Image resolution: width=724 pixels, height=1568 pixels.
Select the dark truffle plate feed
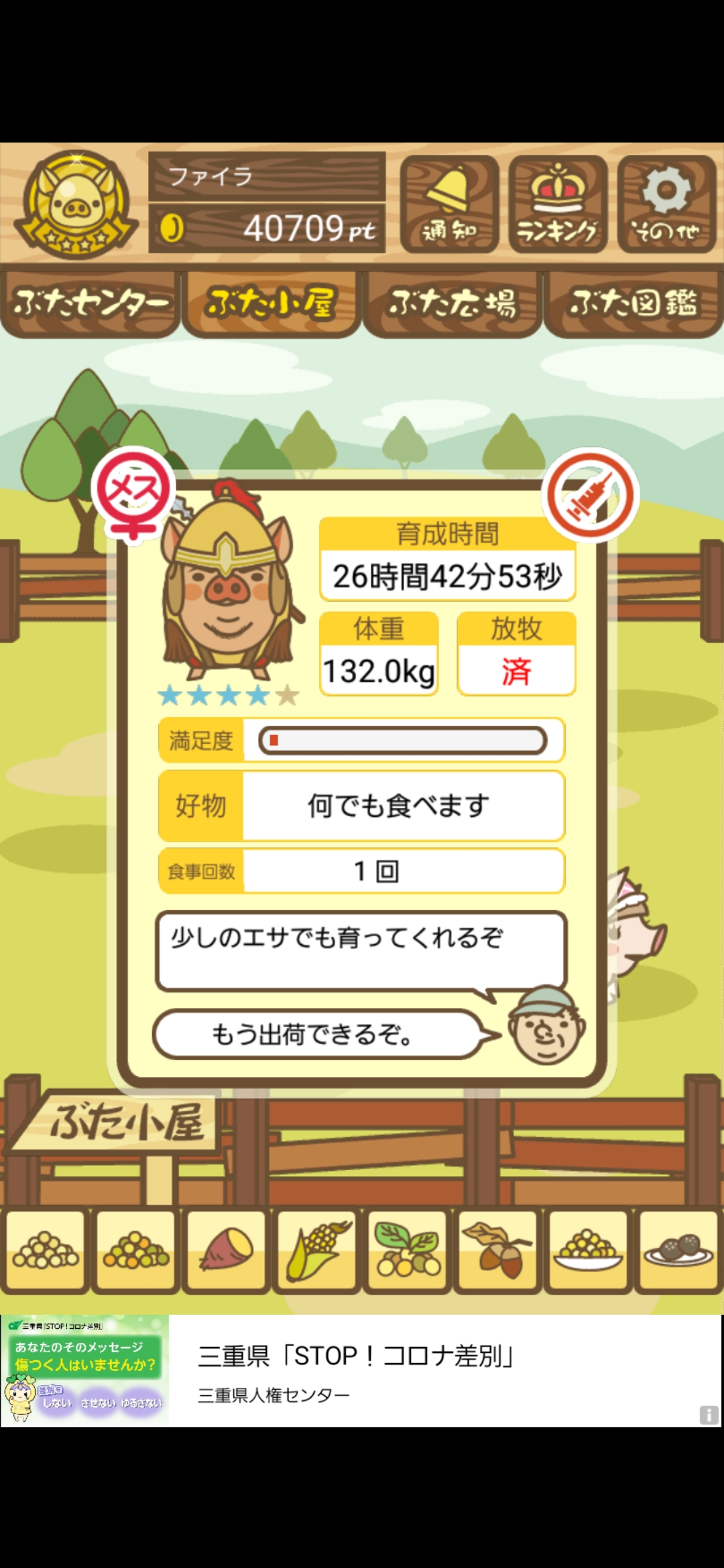point(678,1250)
